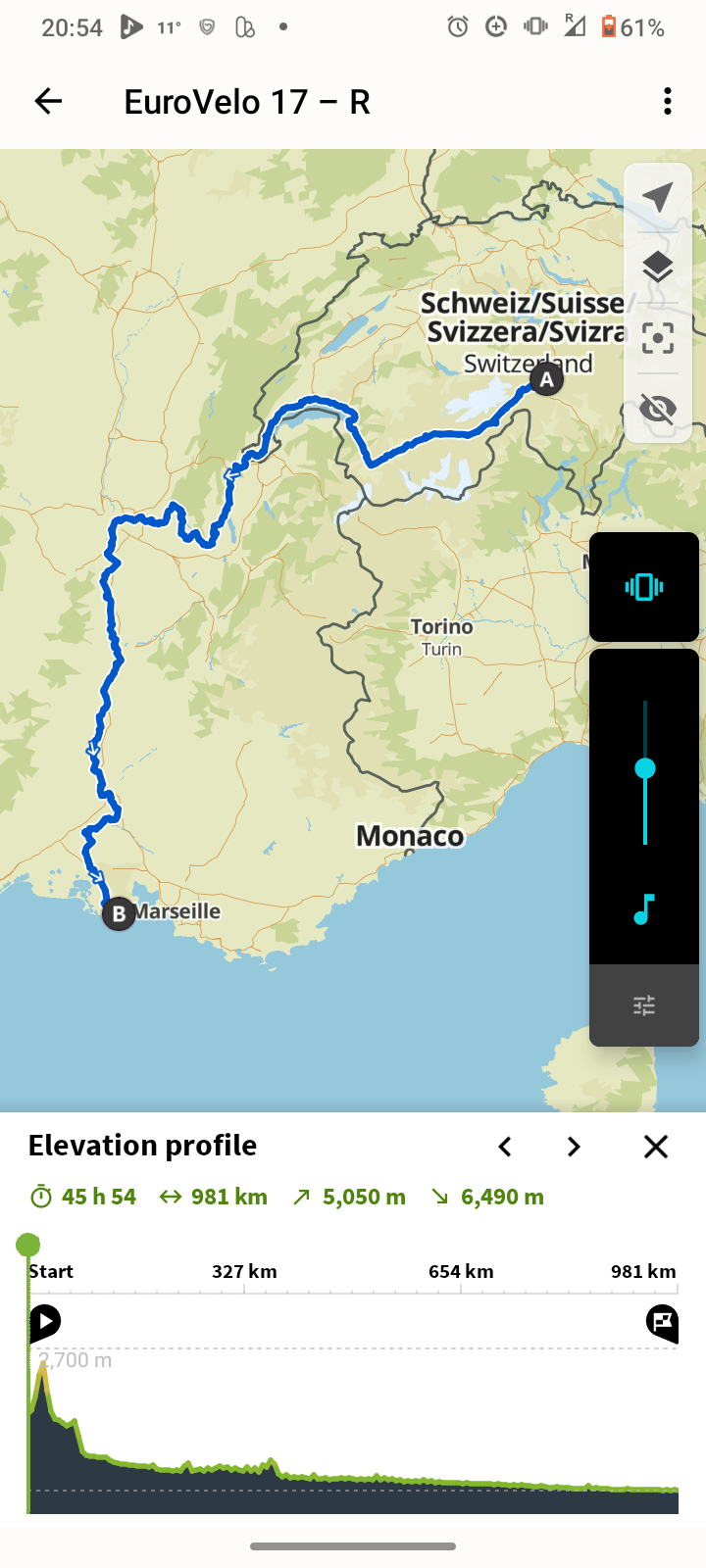The width and height of the screenshot is (706, 1568).
Task: Tap the vibrate ringer mode button
Action: click(x=644, y=587)
